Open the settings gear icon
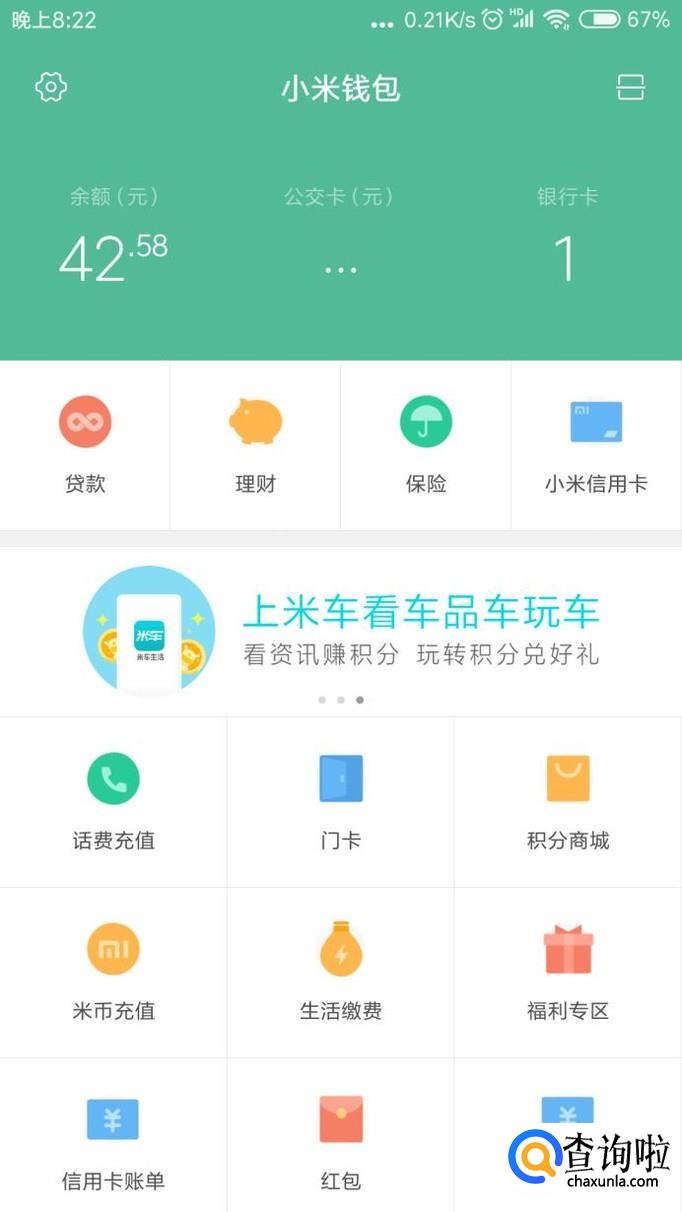 click(x=51, y=88)
